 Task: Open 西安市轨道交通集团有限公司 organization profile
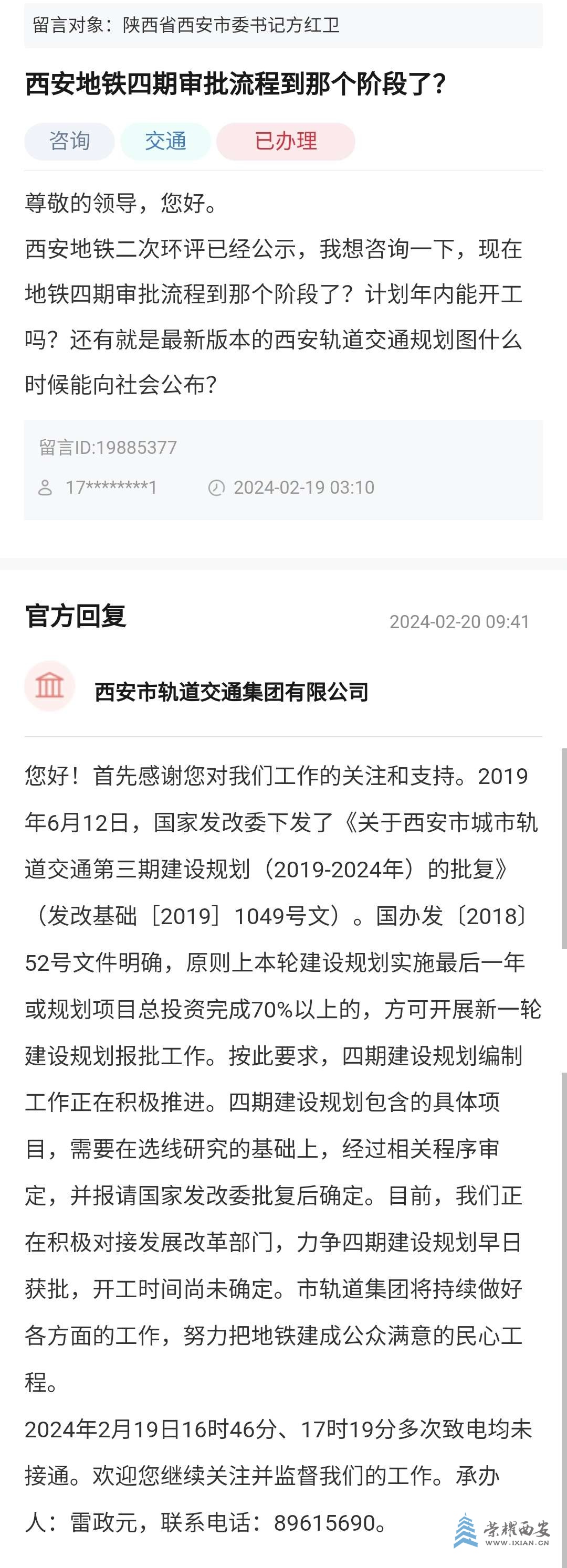click(x=232, y=692)
